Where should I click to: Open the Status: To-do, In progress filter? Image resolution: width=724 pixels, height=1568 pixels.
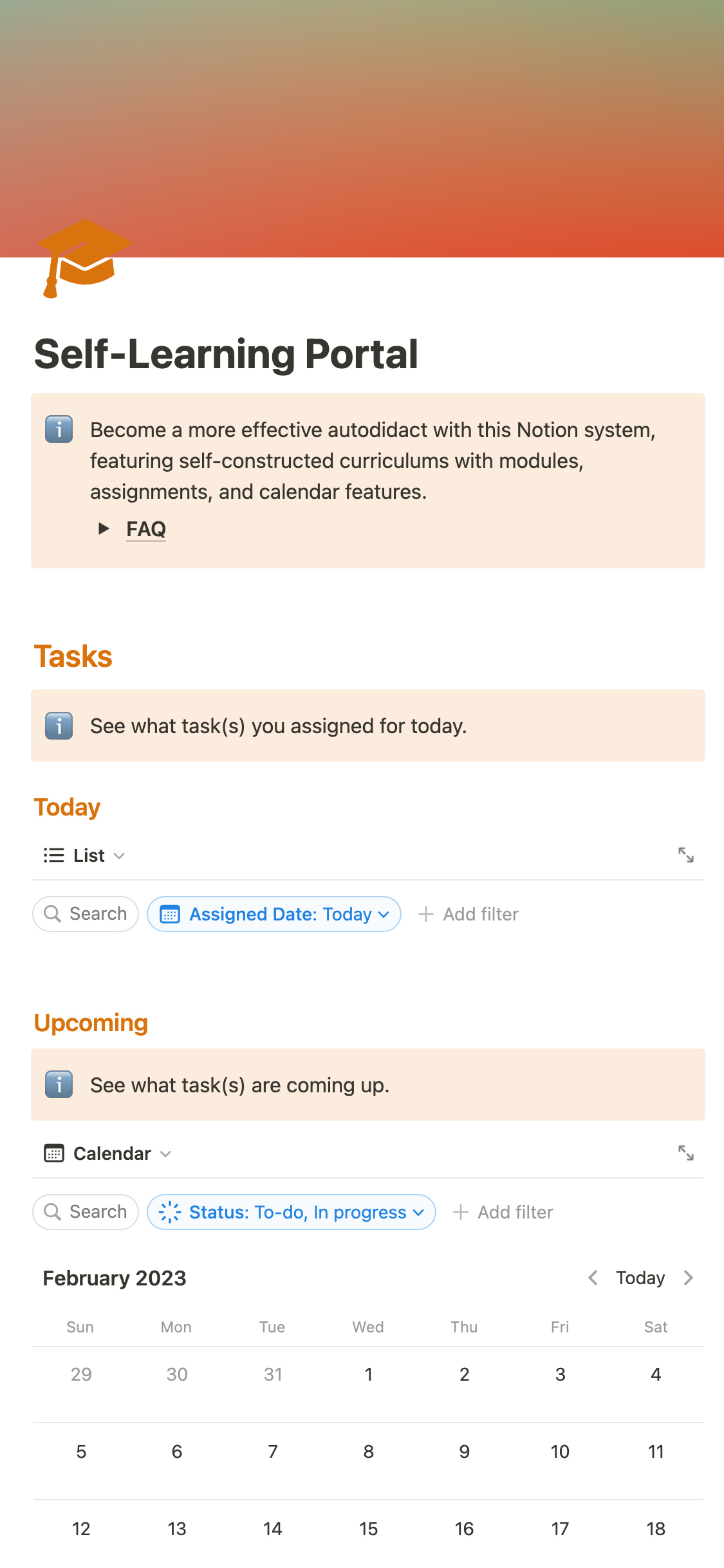(x=292, y=1212)
